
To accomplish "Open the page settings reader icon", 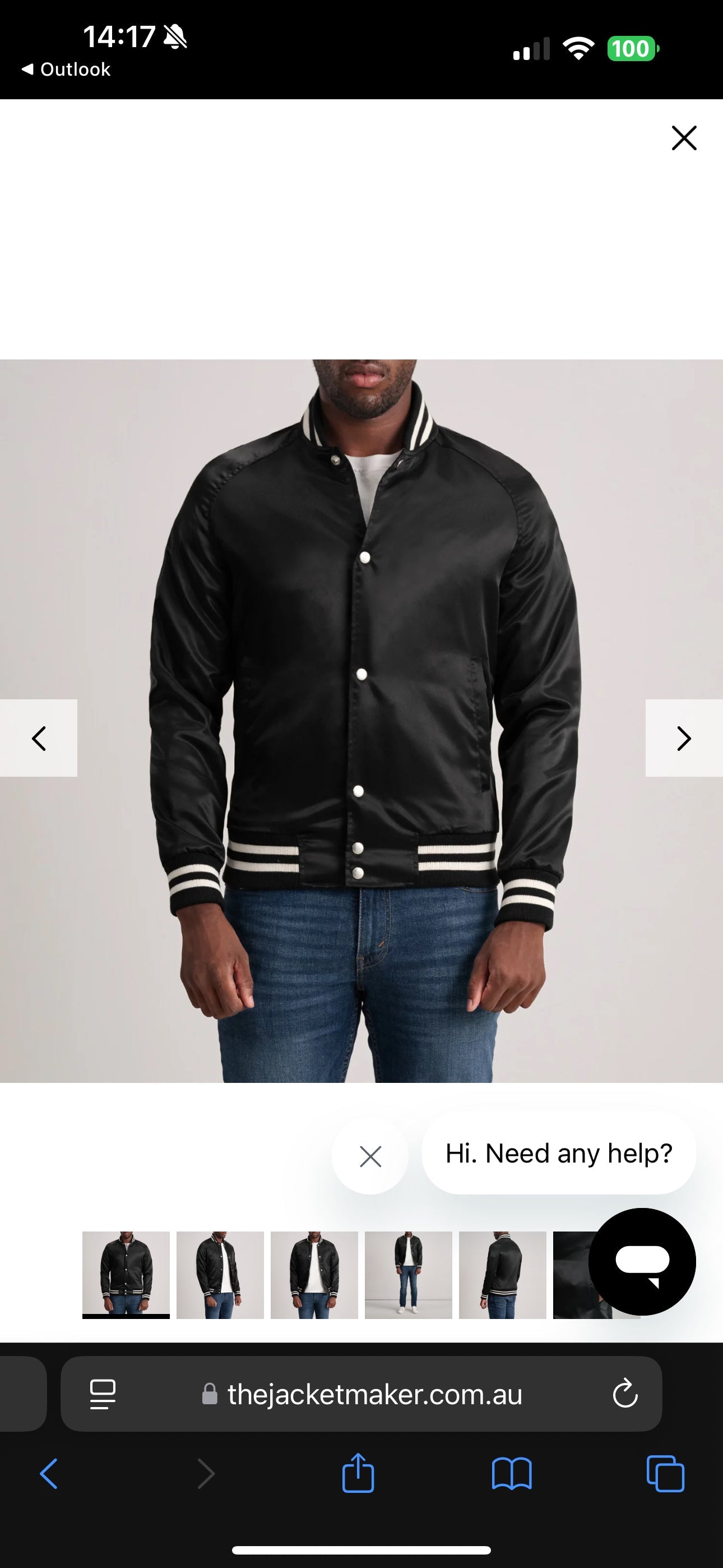I will [x=104, y=1396].
